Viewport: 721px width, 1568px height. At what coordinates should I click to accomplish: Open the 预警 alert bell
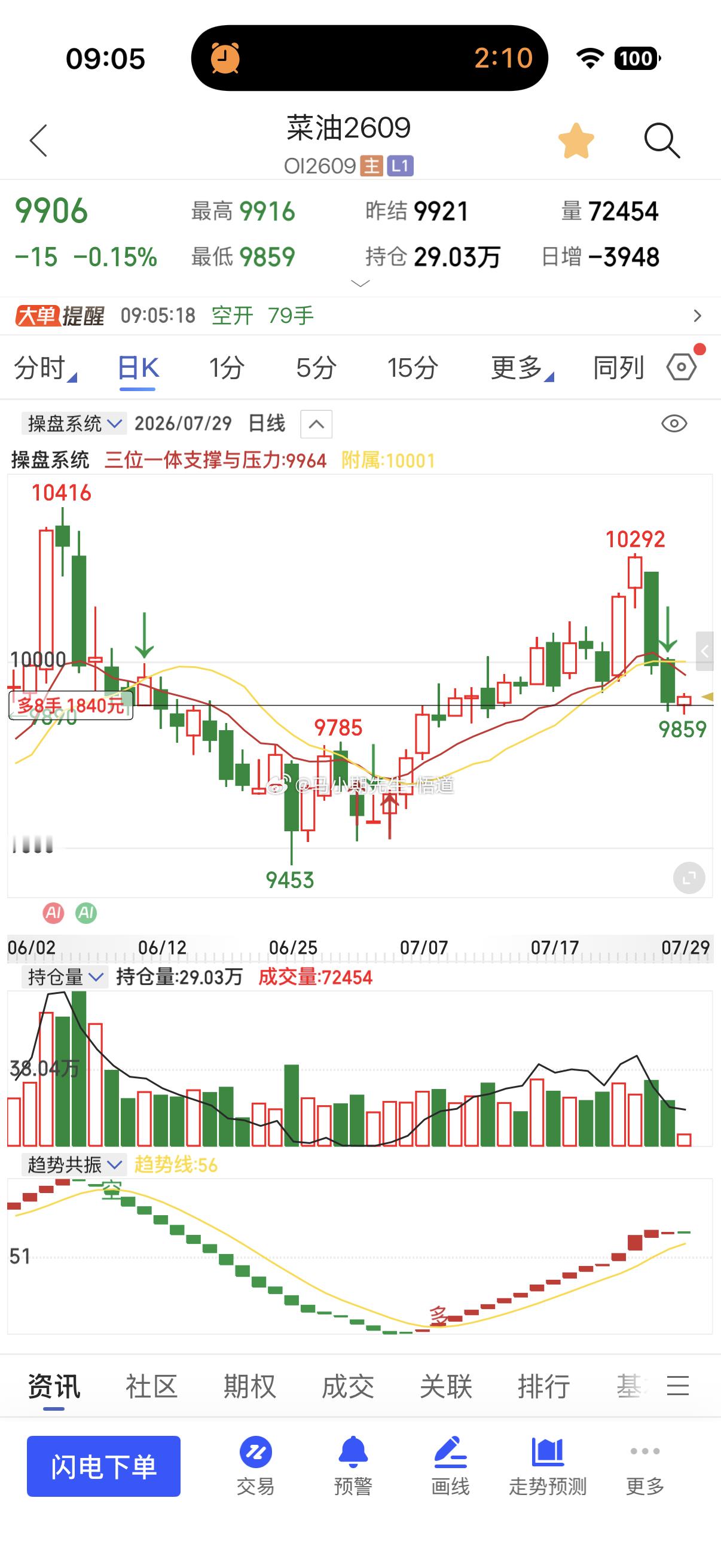pyautogui.click(x=353, y=1466)
